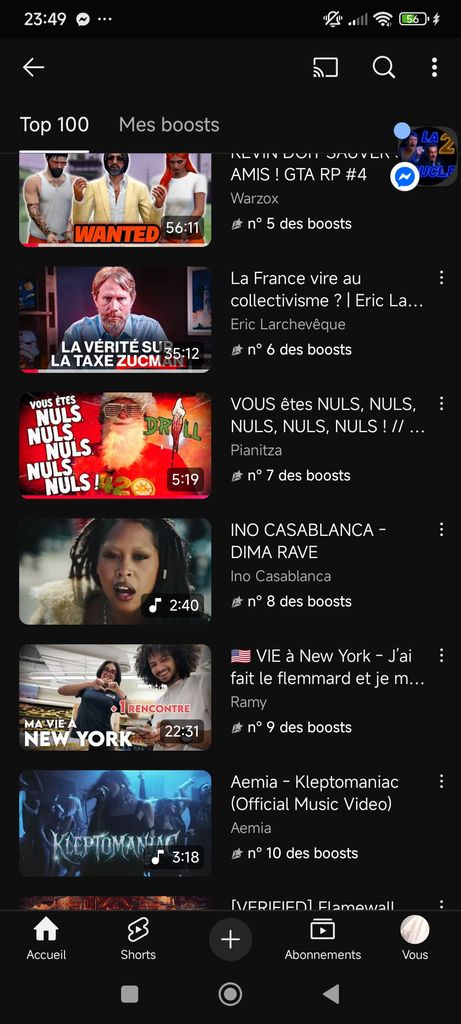Open the search magnifier
The height and width of the screenshot is (1024, 461).
383,67
